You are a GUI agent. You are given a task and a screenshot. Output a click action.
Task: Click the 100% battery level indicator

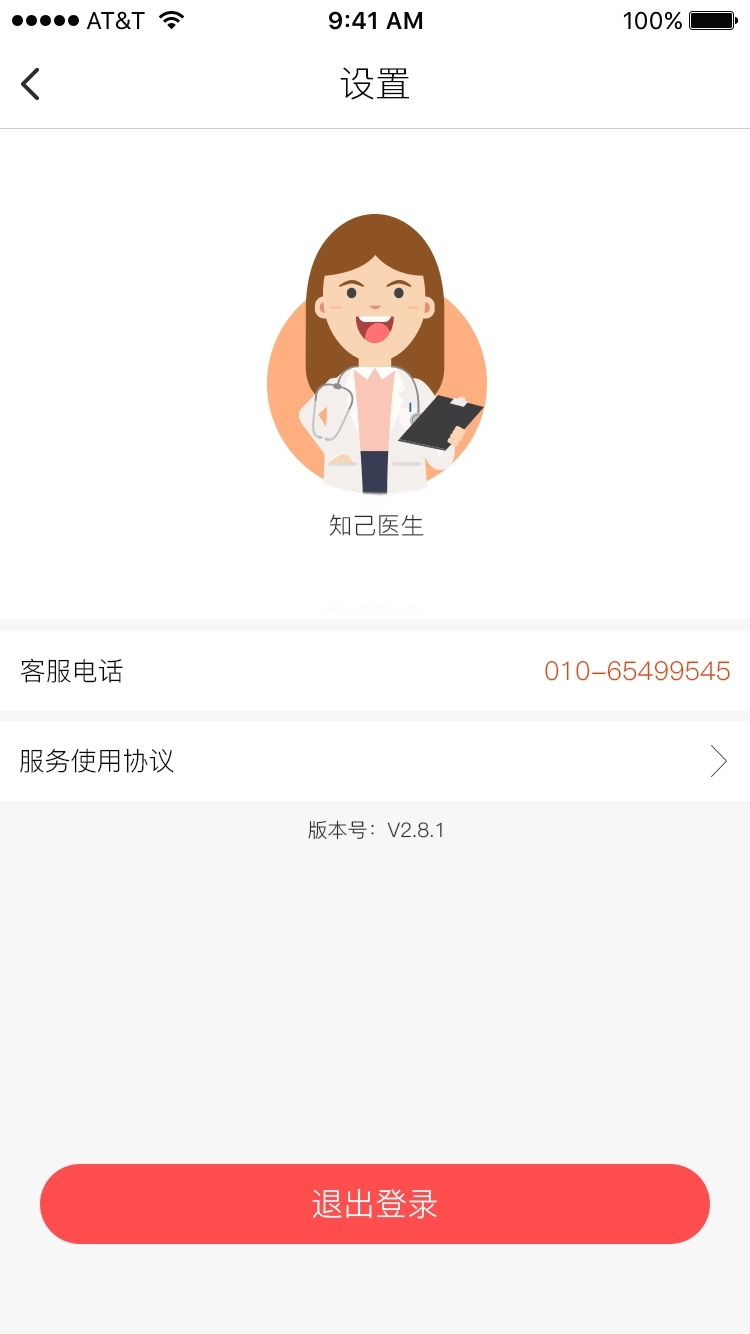tap(651, 19)
